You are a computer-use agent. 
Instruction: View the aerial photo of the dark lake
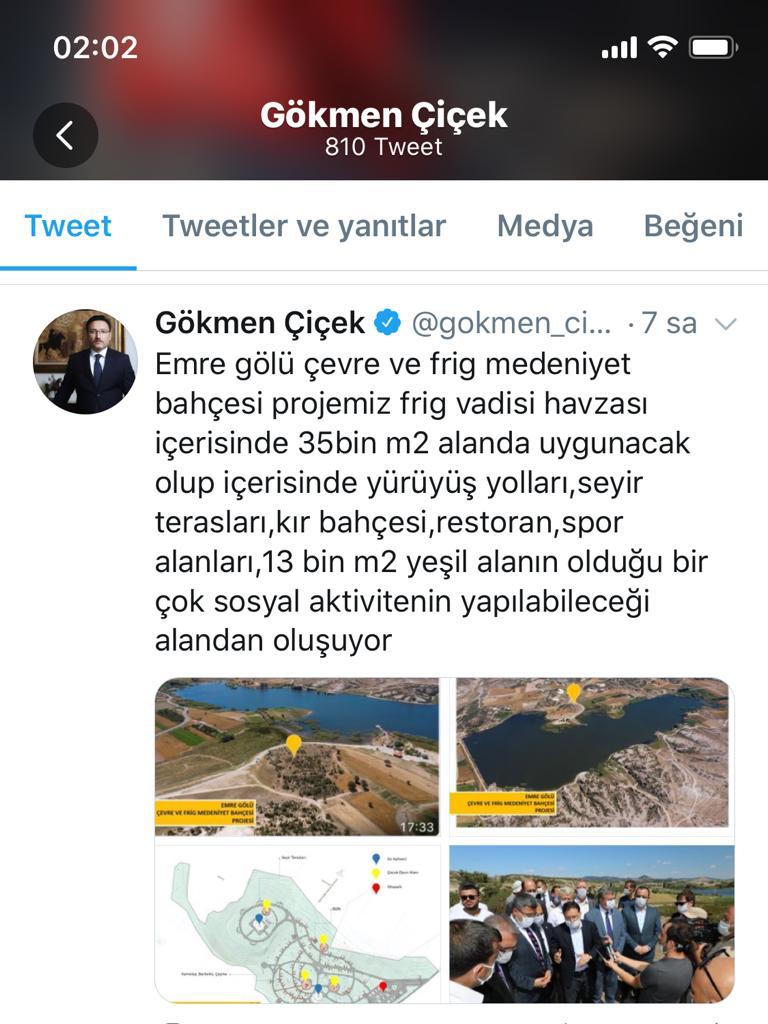pyautogui.click(x=592, y=757)
